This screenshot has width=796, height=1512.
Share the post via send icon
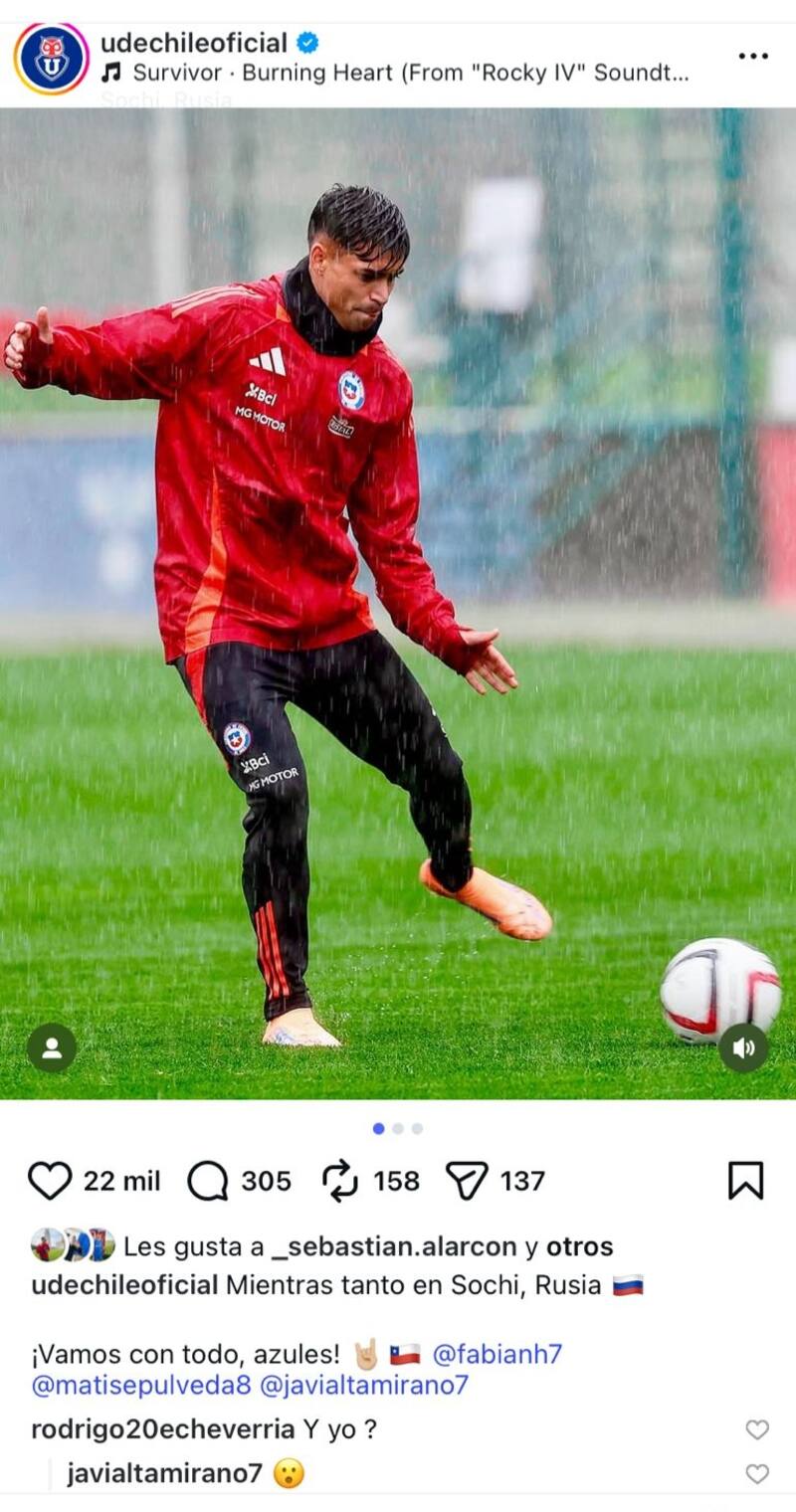coord(466,1181)
